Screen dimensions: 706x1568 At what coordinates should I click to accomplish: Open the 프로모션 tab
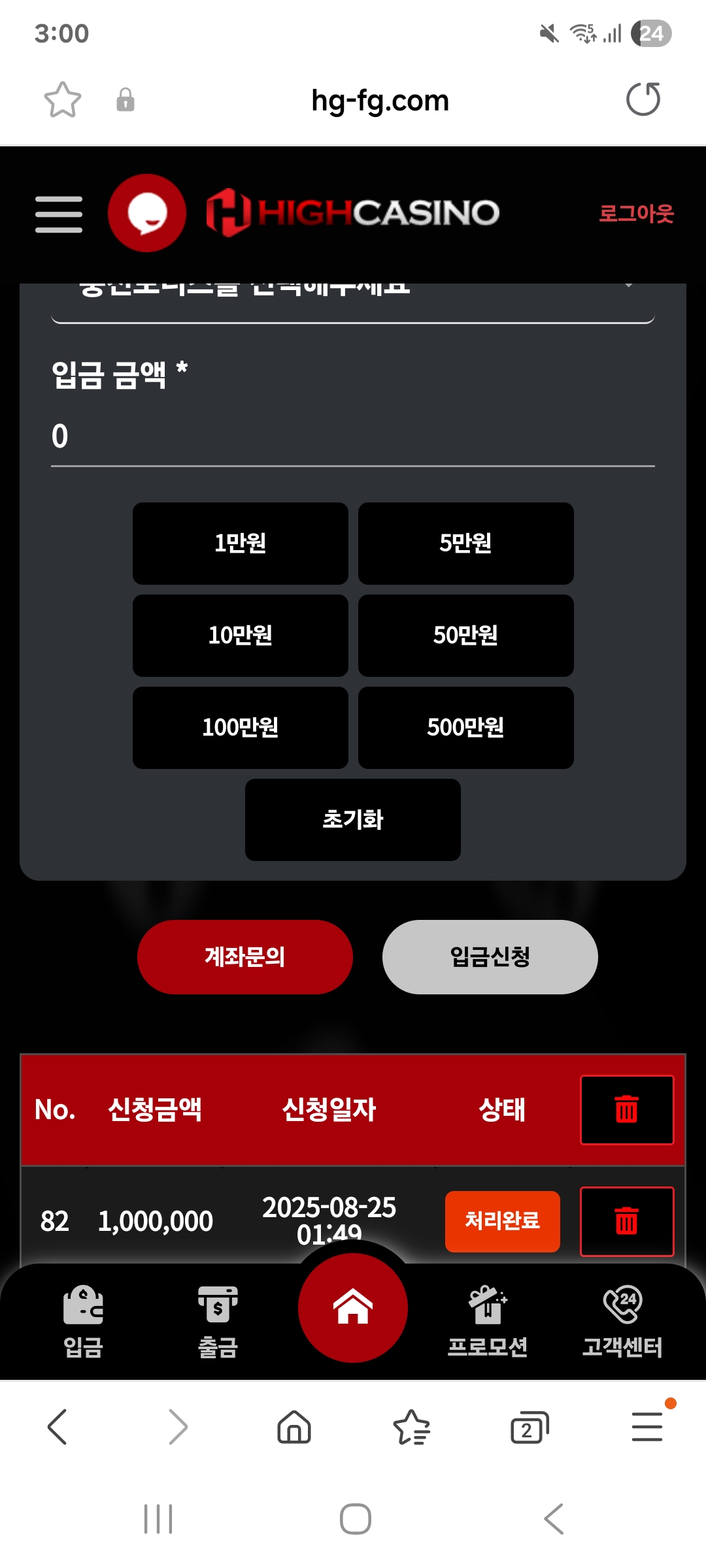(488, 1321)
